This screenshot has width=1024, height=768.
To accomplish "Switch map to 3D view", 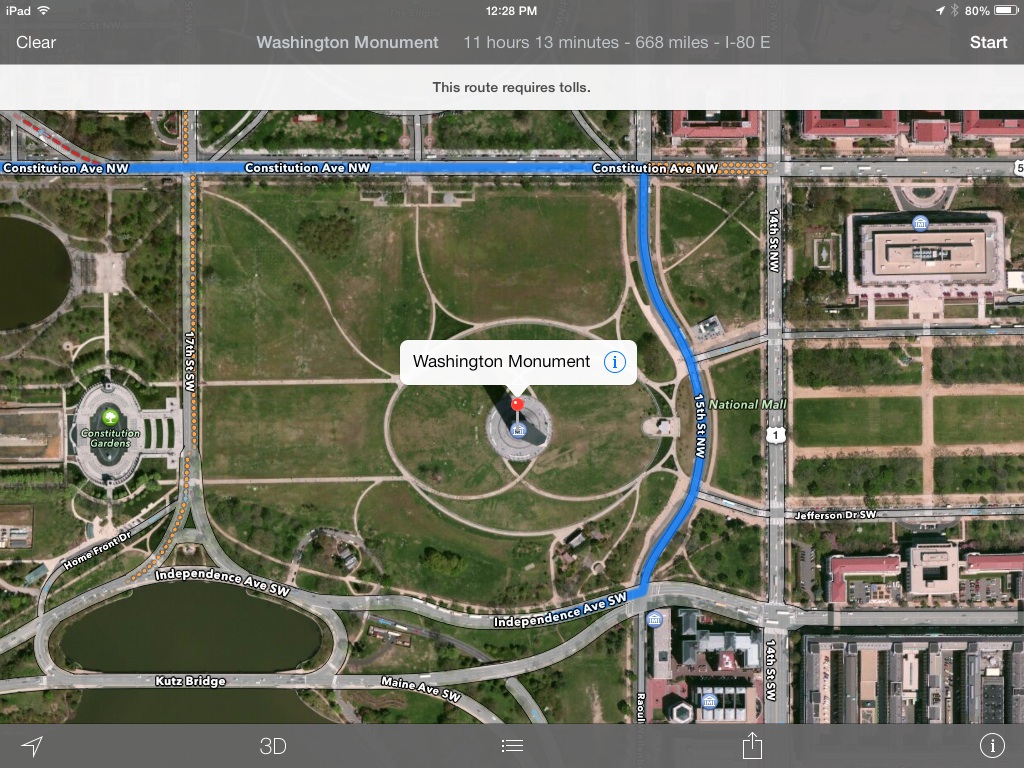I will point(273,746).
